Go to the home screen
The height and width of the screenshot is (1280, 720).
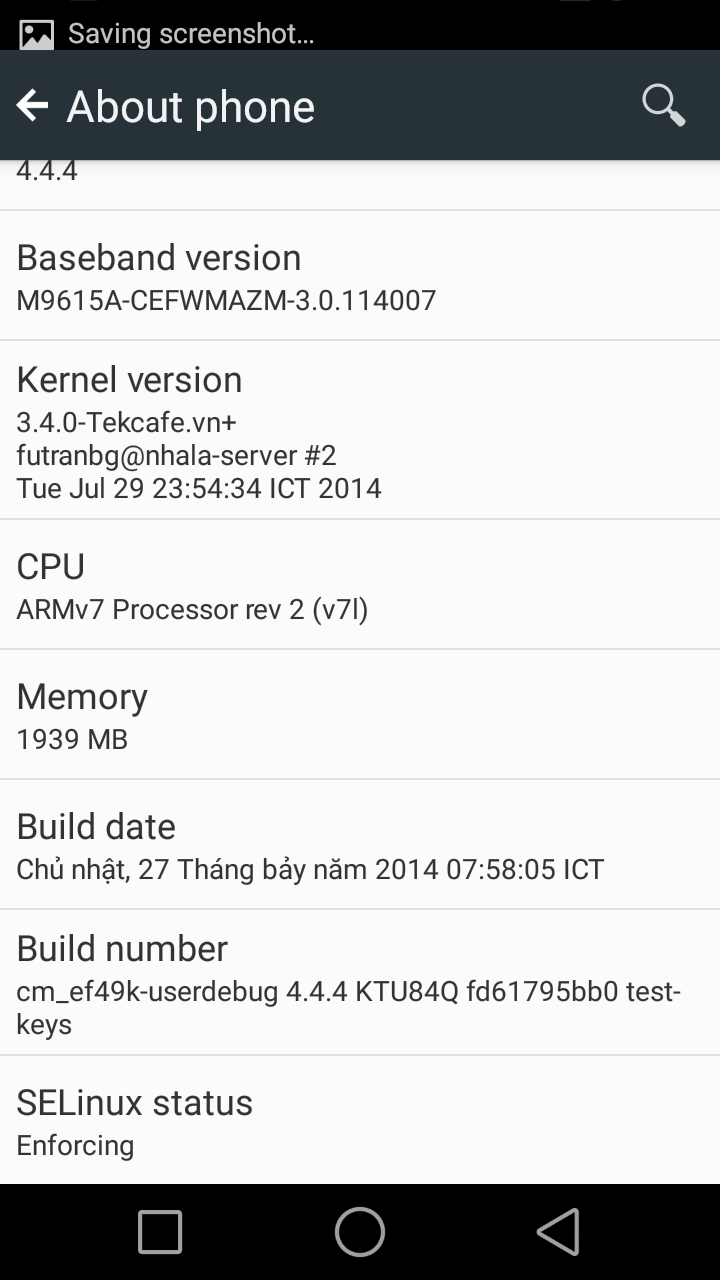click(x=360, y=1231)
